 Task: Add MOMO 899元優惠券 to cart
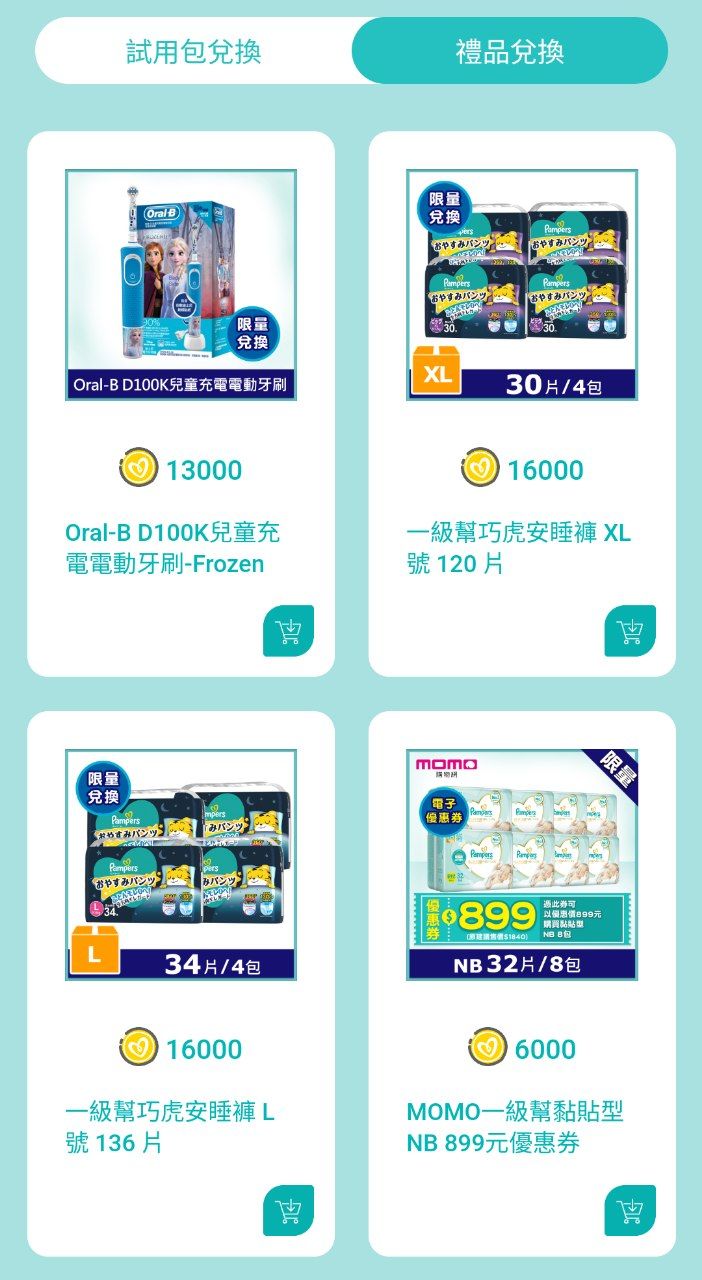coord(630,1211)
